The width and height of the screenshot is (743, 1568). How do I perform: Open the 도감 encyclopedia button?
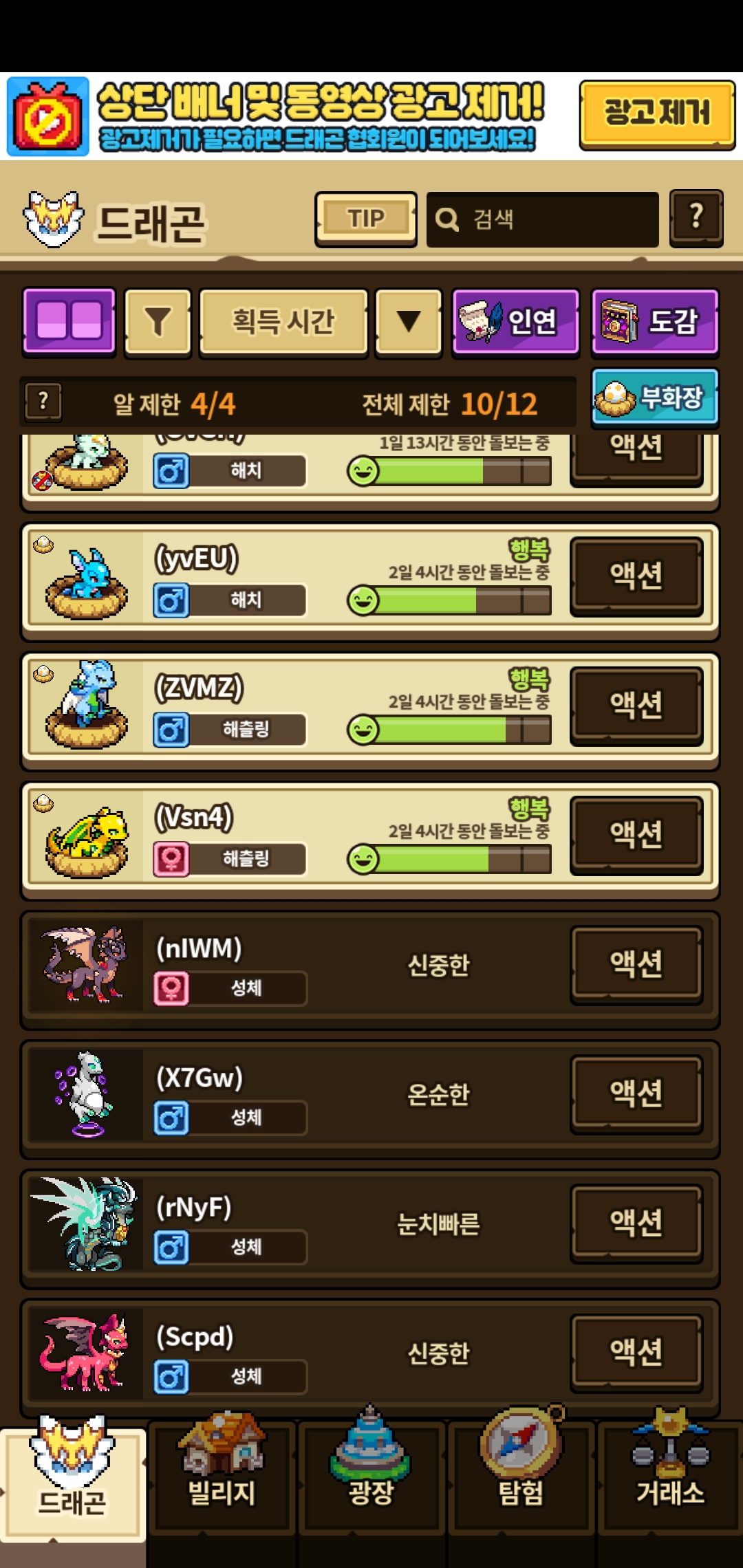pyautogui.click(x=654, y=322)
